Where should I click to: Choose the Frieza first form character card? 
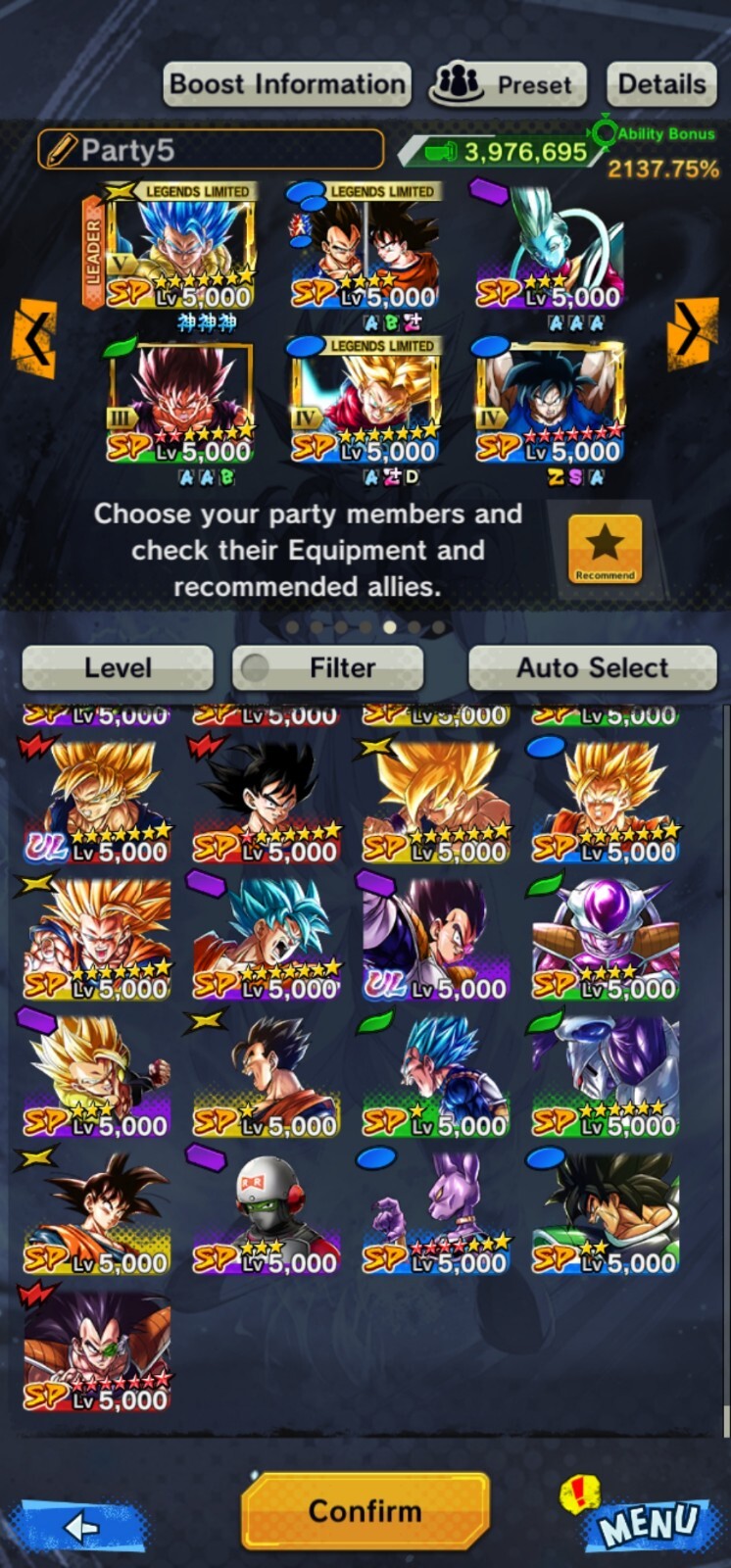[x=605, y=939]
